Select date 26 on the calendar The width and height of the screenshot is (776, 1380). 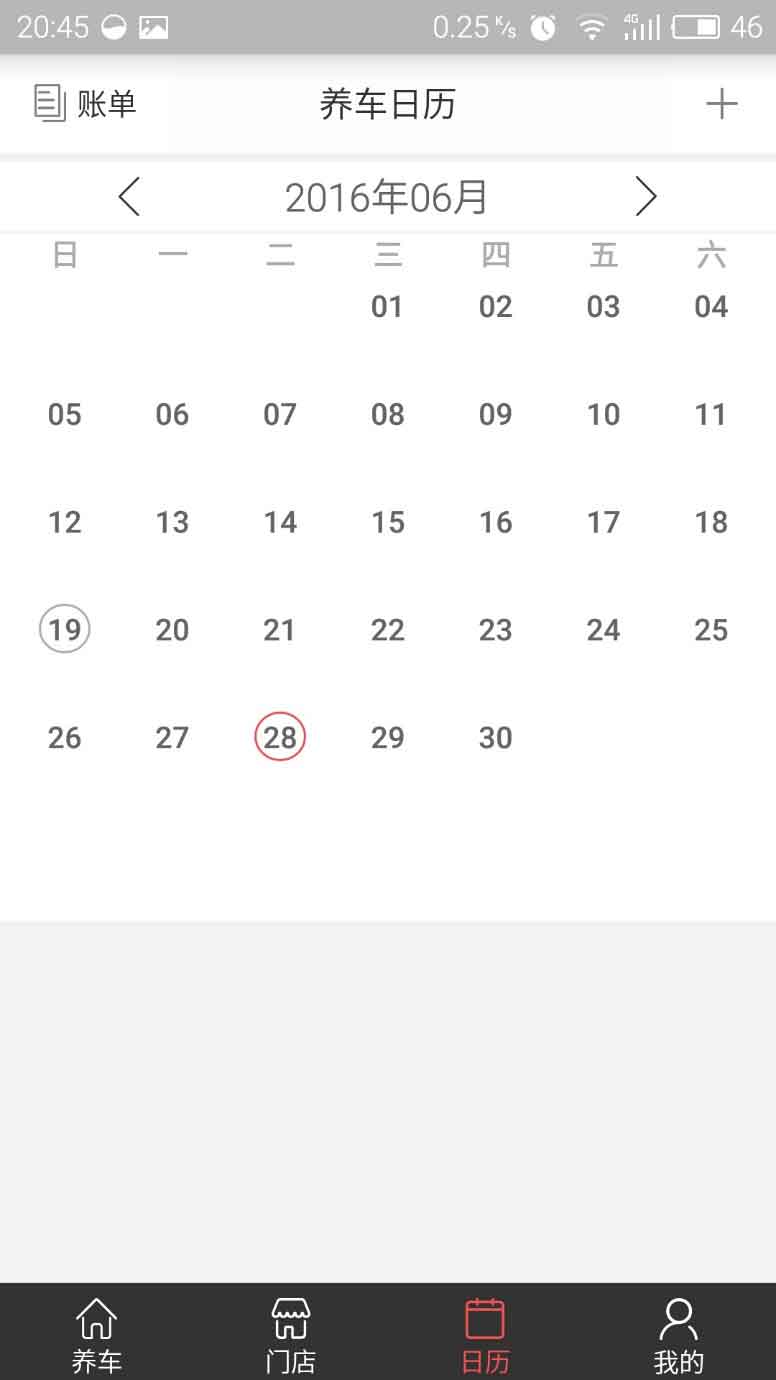[x=65, y=738]
